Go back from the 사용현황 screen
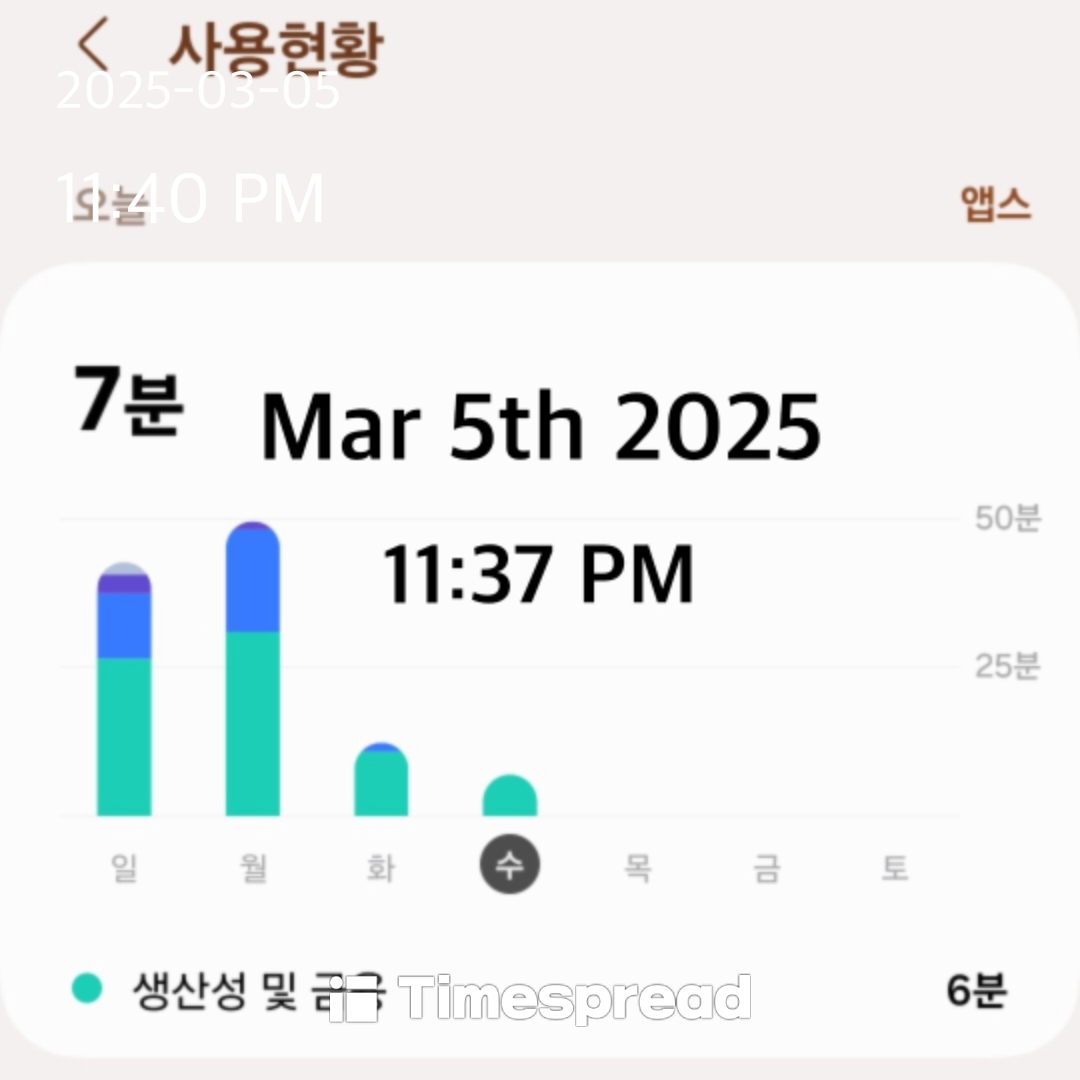Screen dimensions: 1080x1080 (93, 47)
